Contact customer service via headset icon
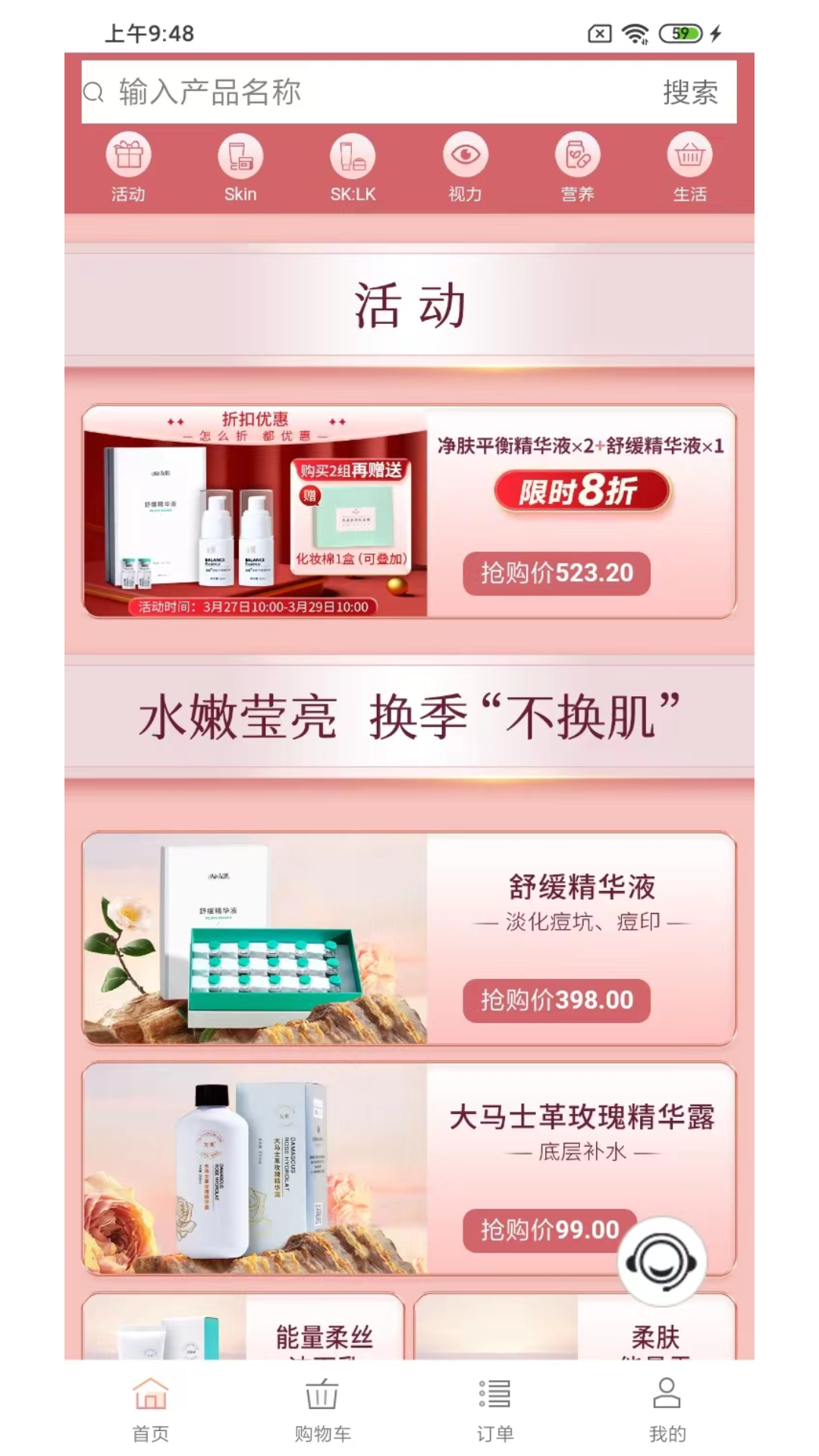The height and width of the screenshot is (1456, 819). 662,1262
